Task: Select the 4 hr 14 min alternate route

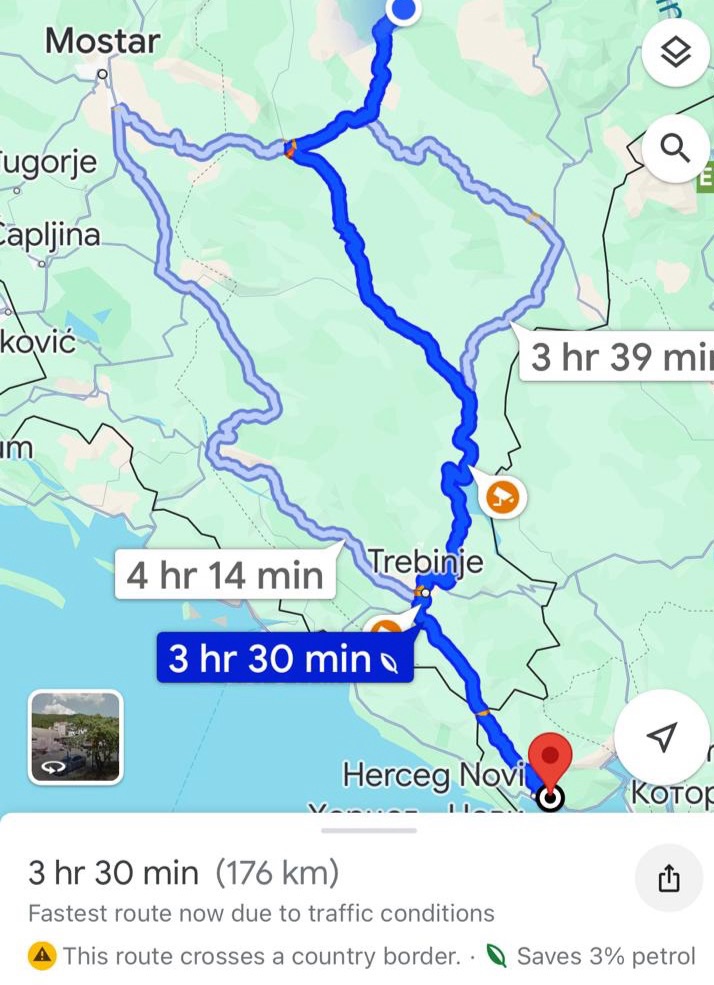Action: 224,575
